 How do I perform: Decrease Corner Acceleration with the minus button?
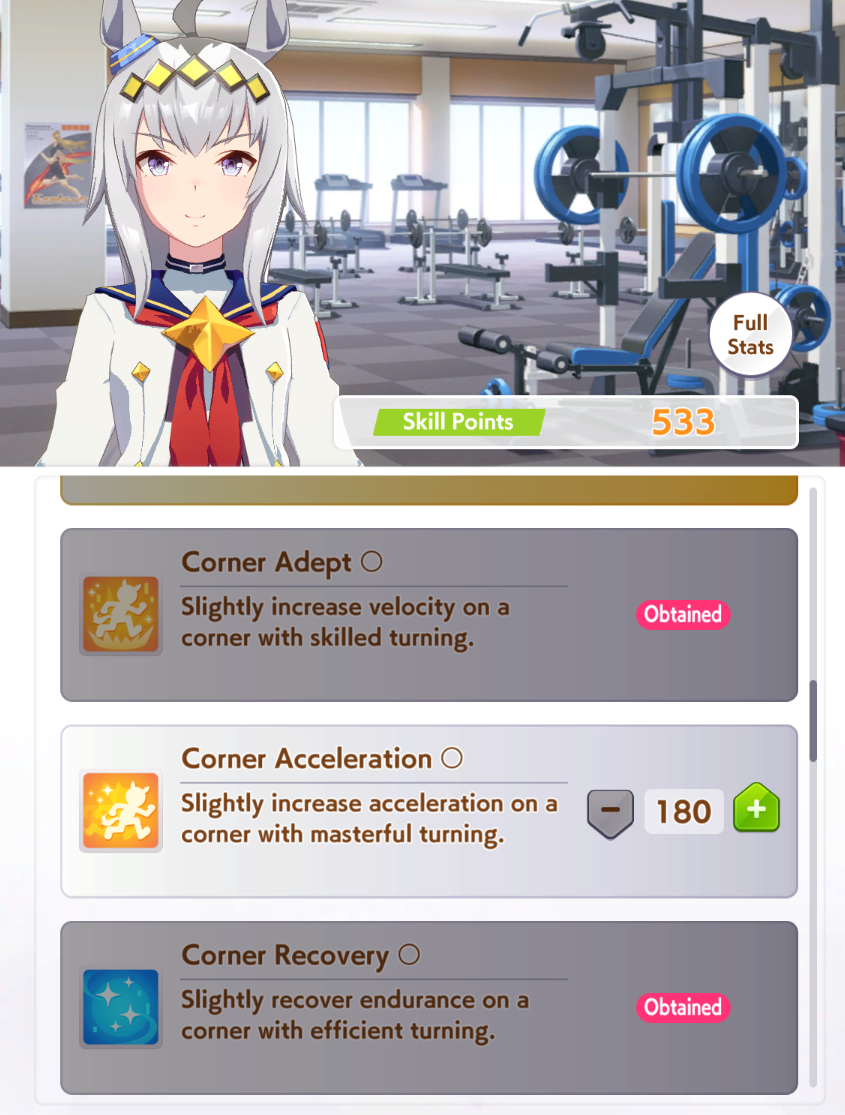click(610, 812)
